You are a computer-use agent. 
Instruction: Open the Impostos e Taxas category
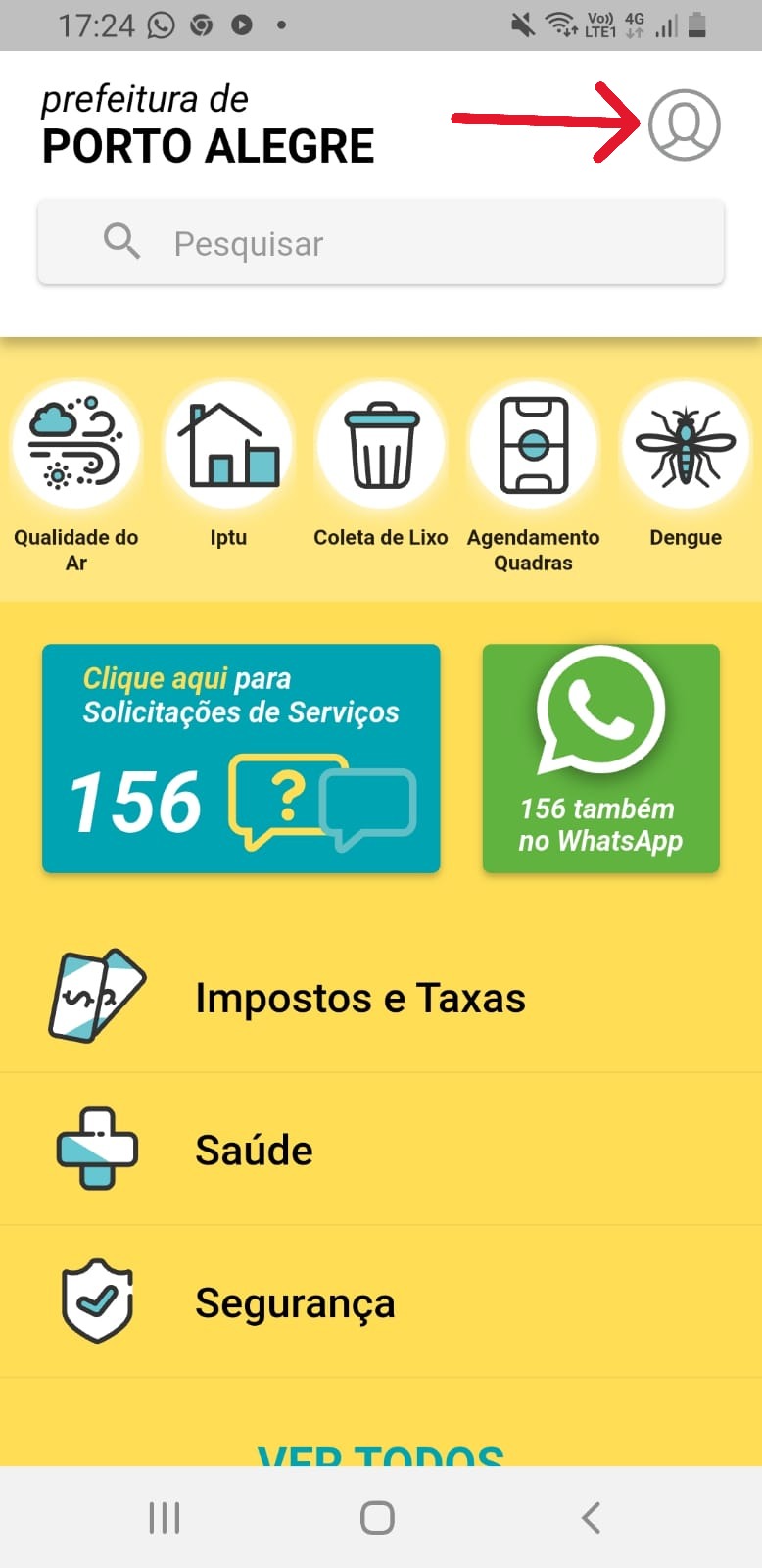coord(360,998)
